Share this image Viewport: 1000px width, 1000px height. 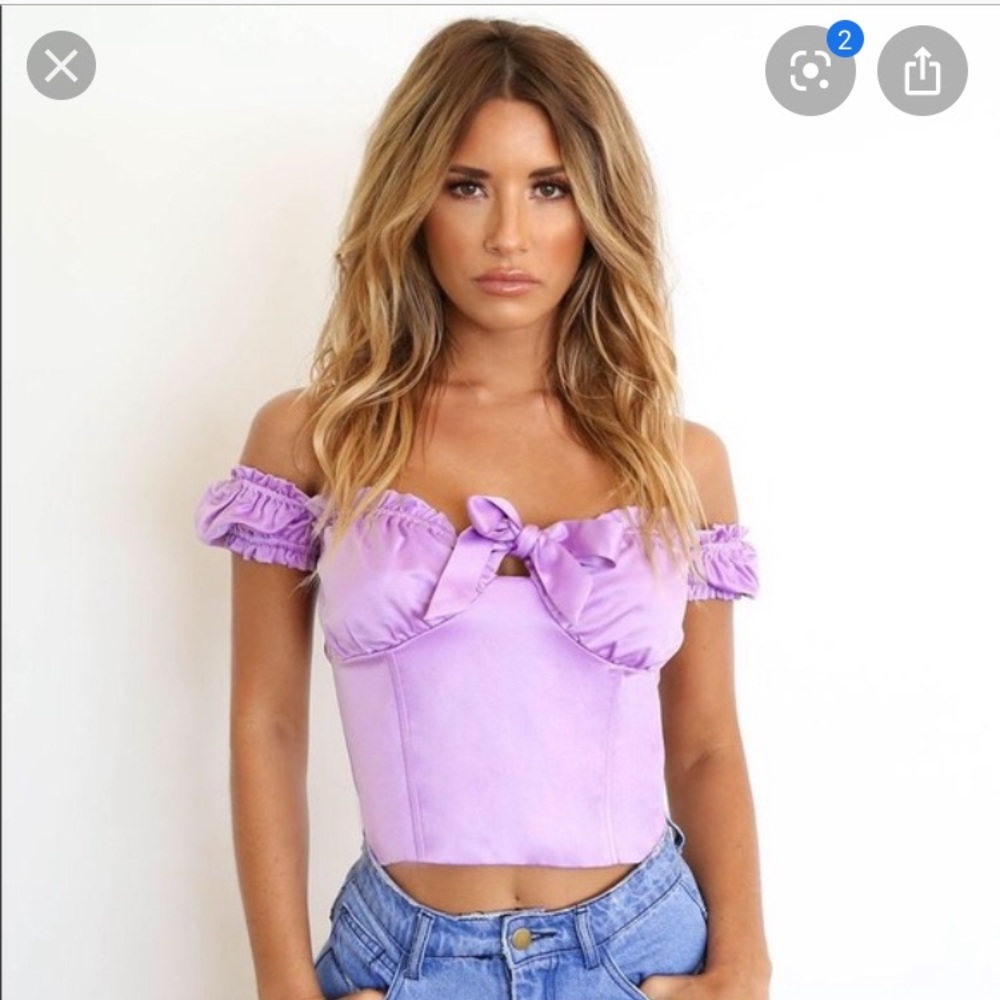click(922, 71)
